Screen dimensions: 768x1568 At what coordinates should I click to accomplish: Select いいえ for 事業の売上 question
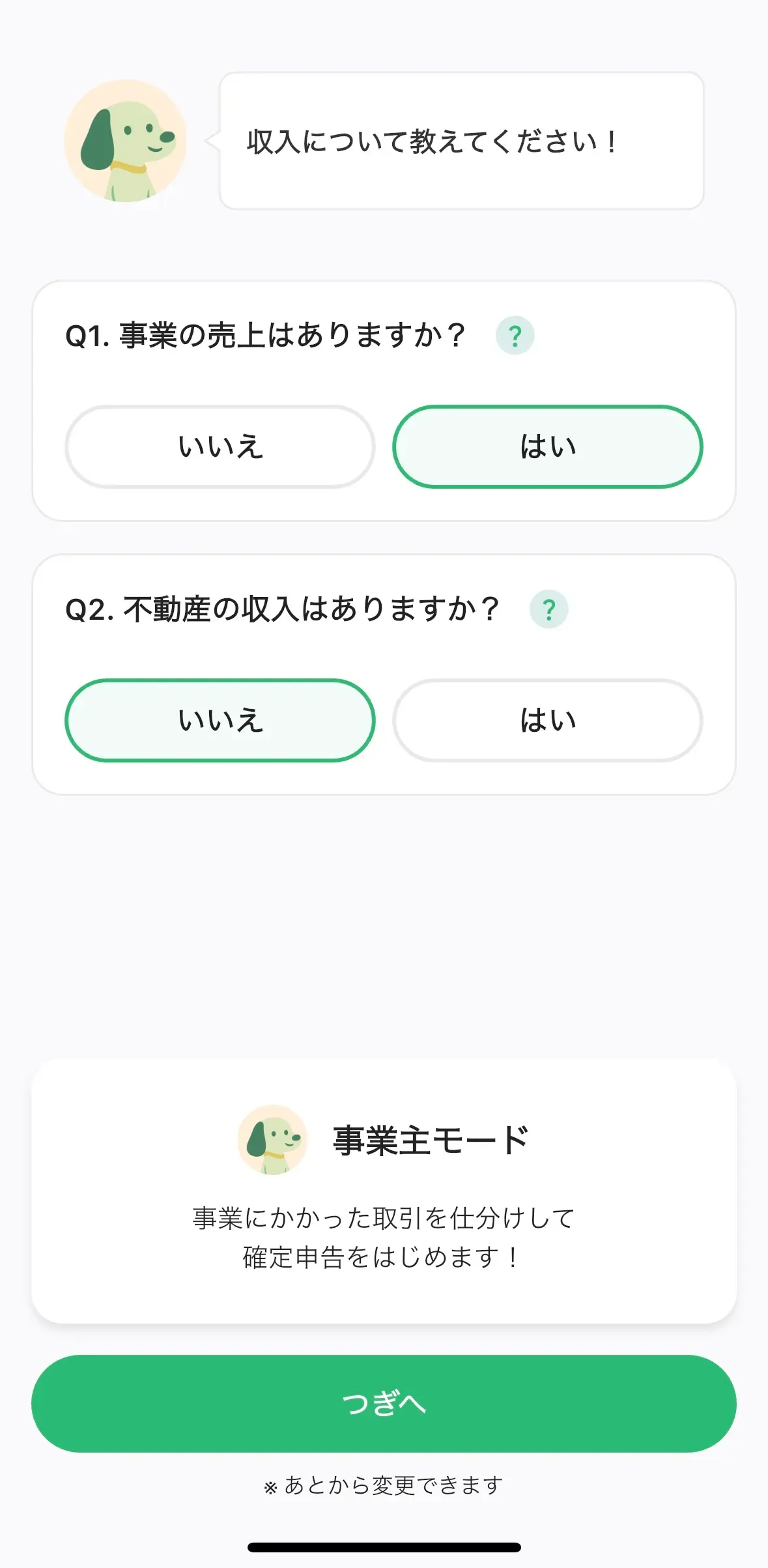click(x=220, y=446)
